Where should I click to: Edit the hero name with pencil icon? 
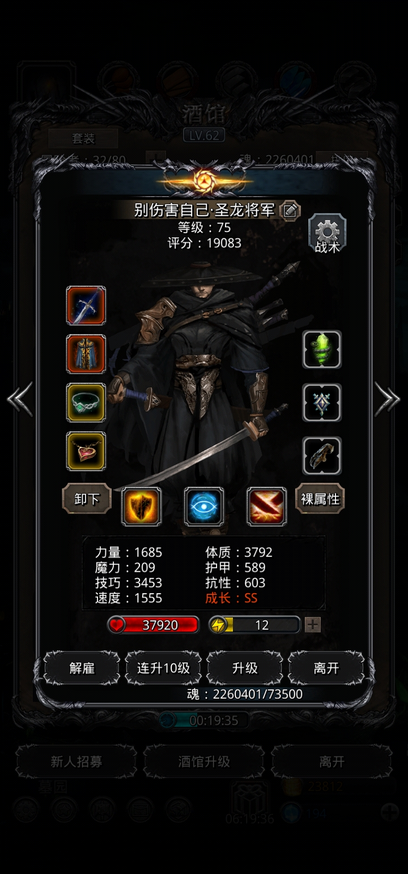pos(289,210)
